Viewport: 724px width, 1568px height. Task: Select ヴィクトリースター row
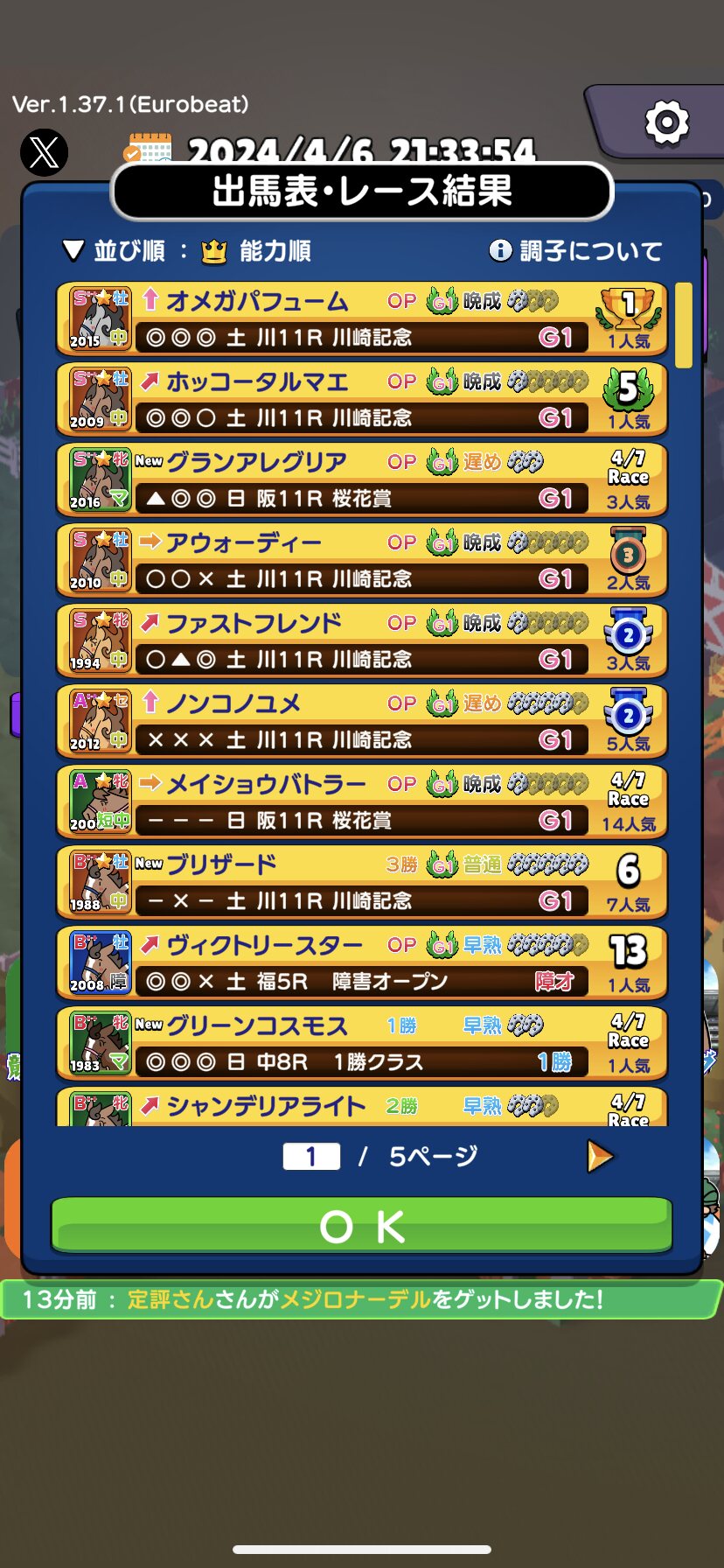pos(361,963)
